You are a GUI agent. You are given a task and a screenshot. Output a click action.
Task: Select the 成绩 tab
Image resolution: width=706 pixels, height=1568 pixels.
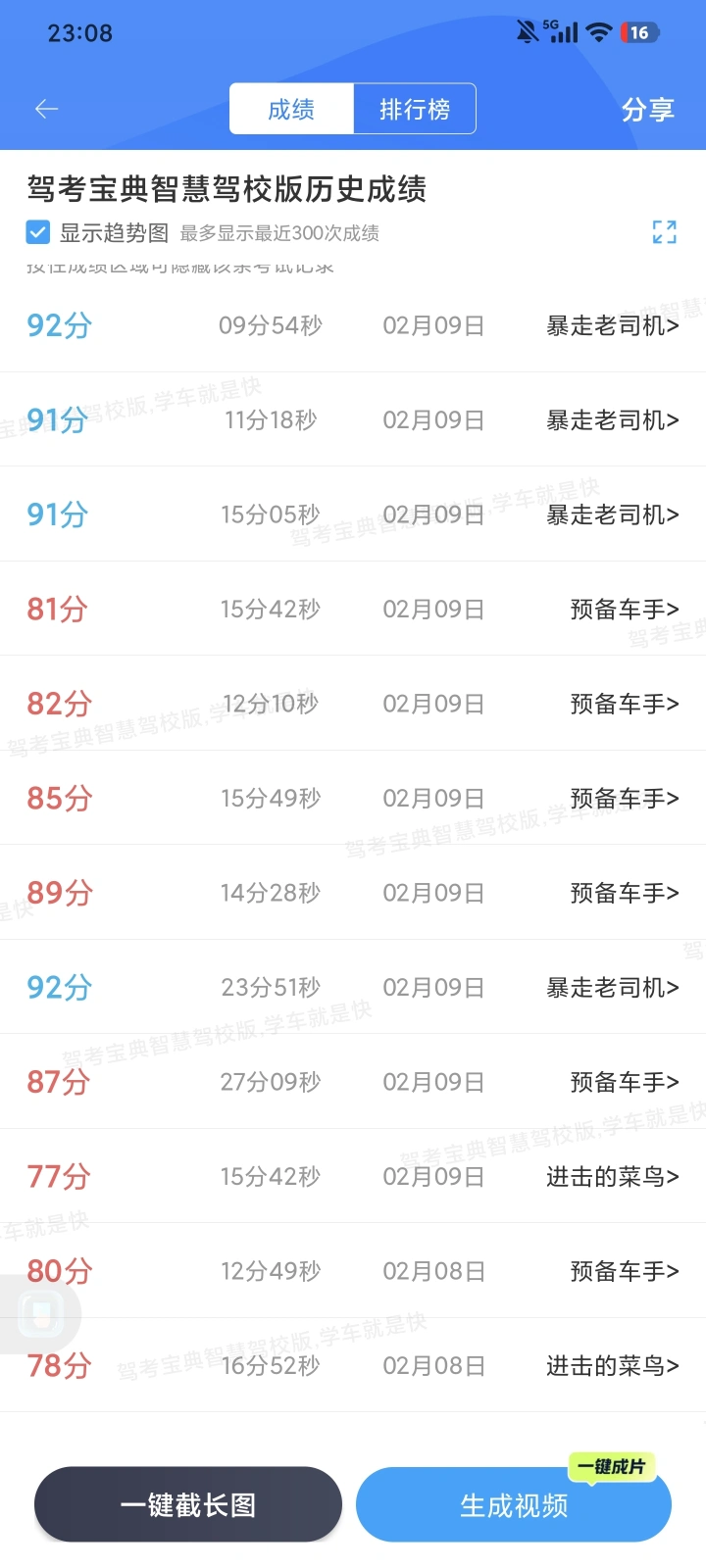tap(291, 109)
